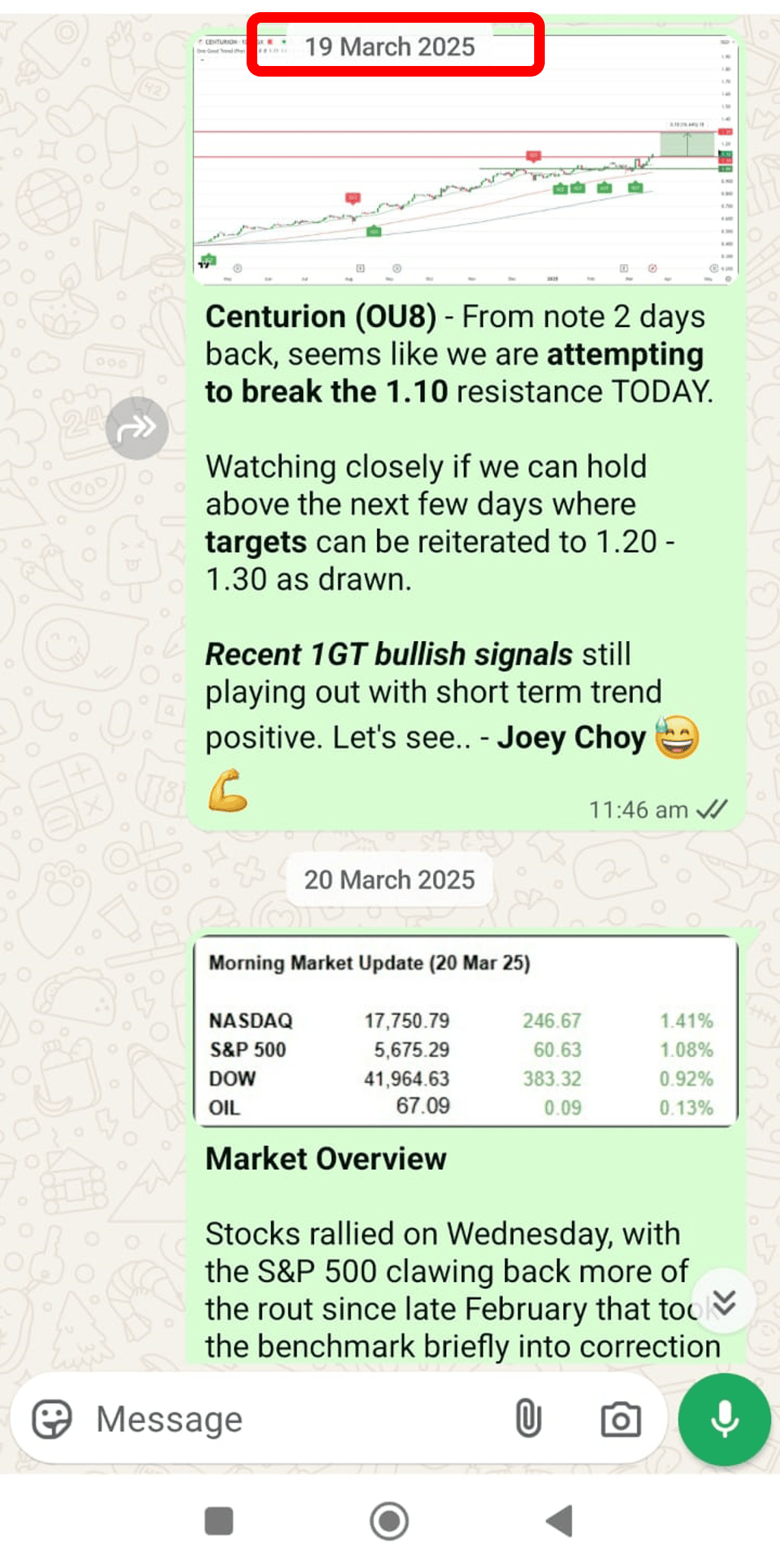Go to the home screen
The height and width of the screenshot is (1568, 780).
[389, 1521]
